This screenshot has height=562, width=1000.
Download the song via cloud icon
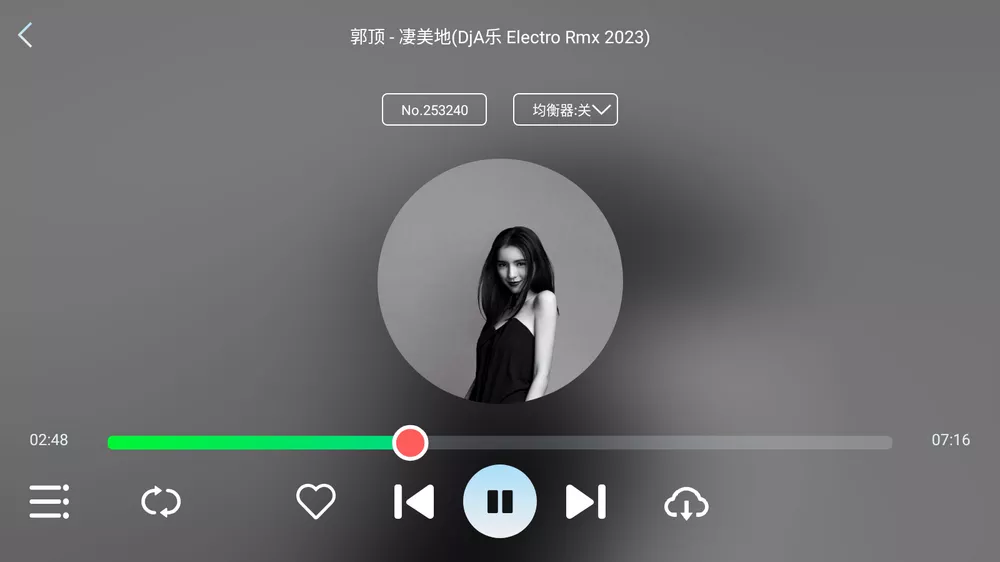pyautogui.click(x=686, y=503)
